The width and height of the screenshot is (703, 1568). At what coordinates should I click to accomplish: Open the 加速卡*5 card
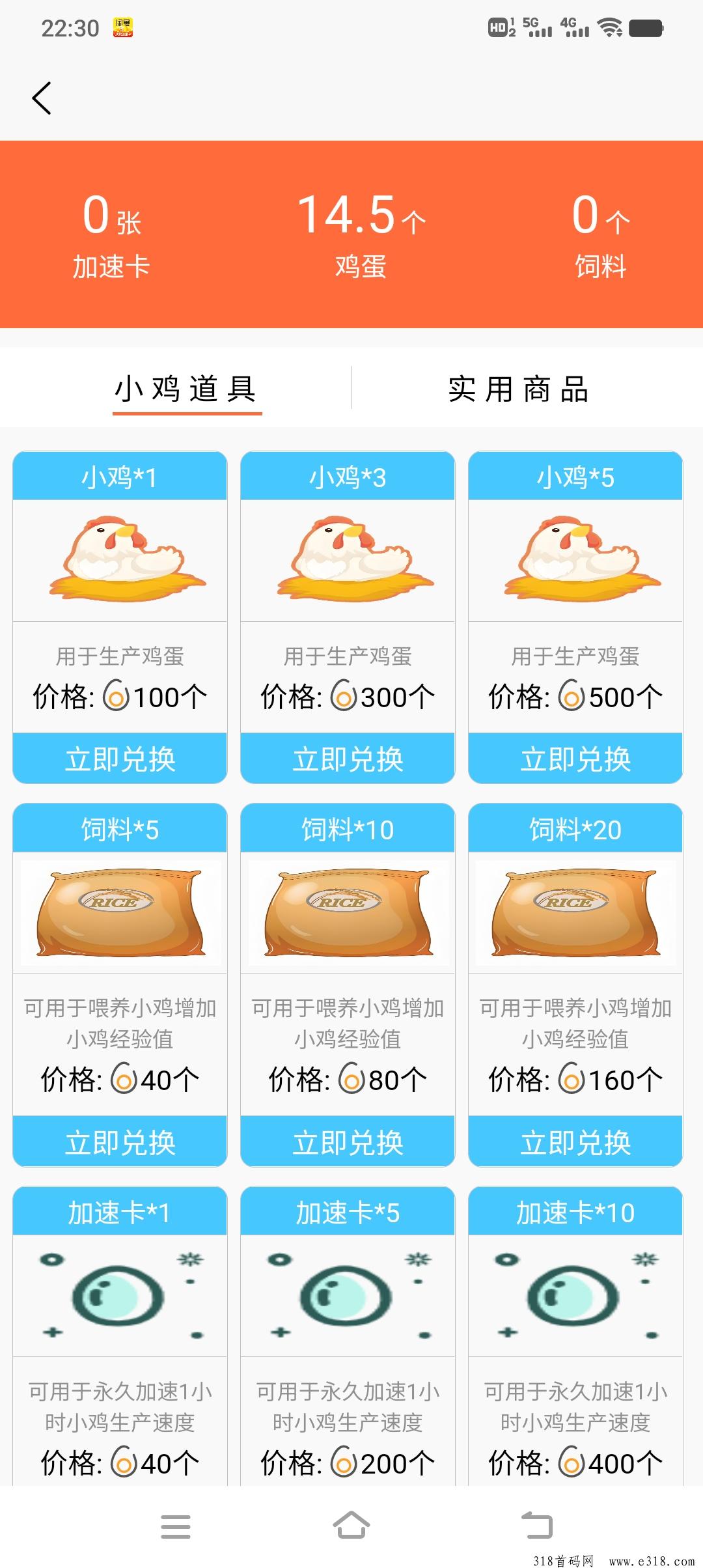[x=348, y=1296]
